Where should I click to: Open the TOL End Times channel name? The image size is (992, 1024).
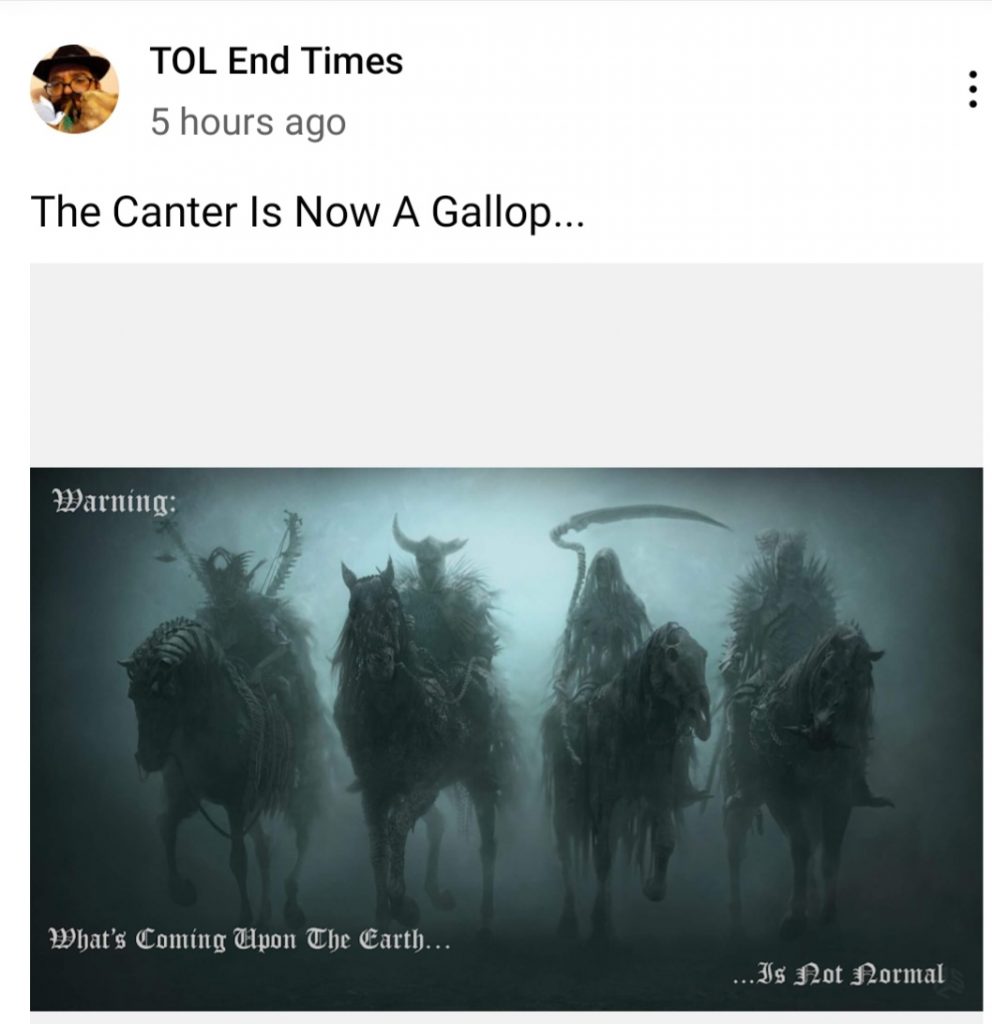click(x=276, y=61)
